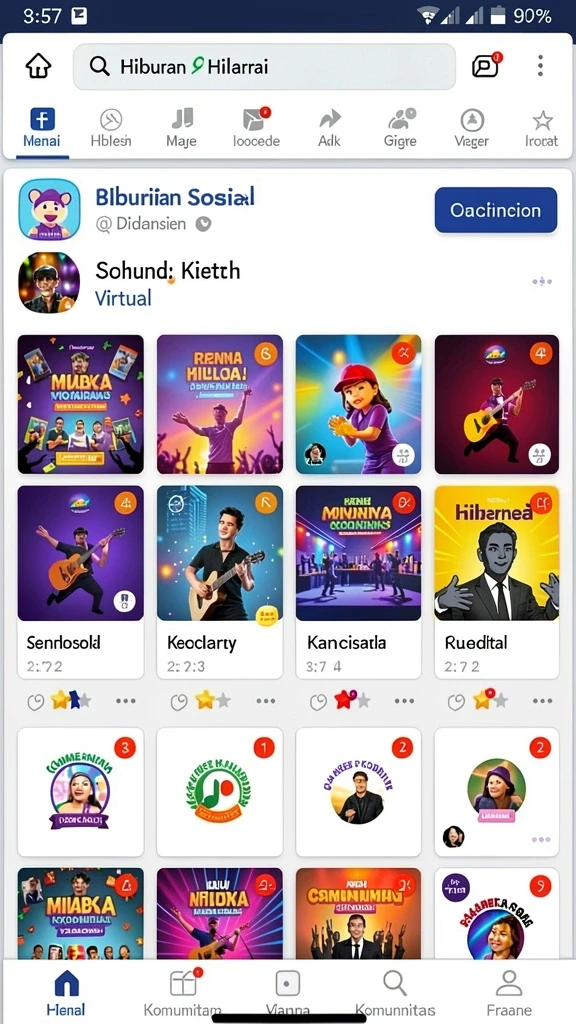Tap the blue Oactincion button
Image resolution: width=576 pixels, height=1024 pixels.
[496, 210]
